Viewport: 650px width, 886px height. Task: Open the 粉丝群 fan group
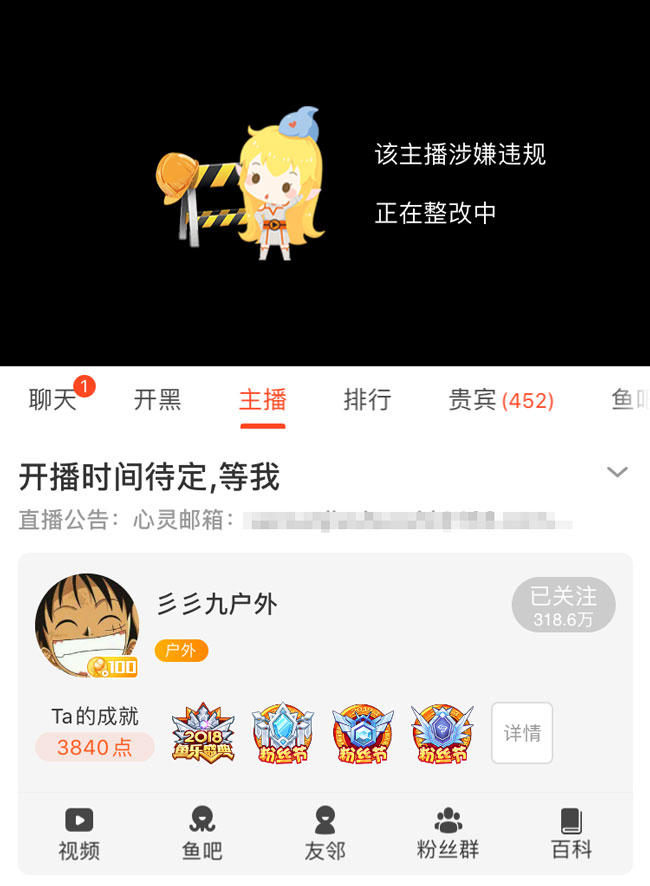click(x=448, y=834)
